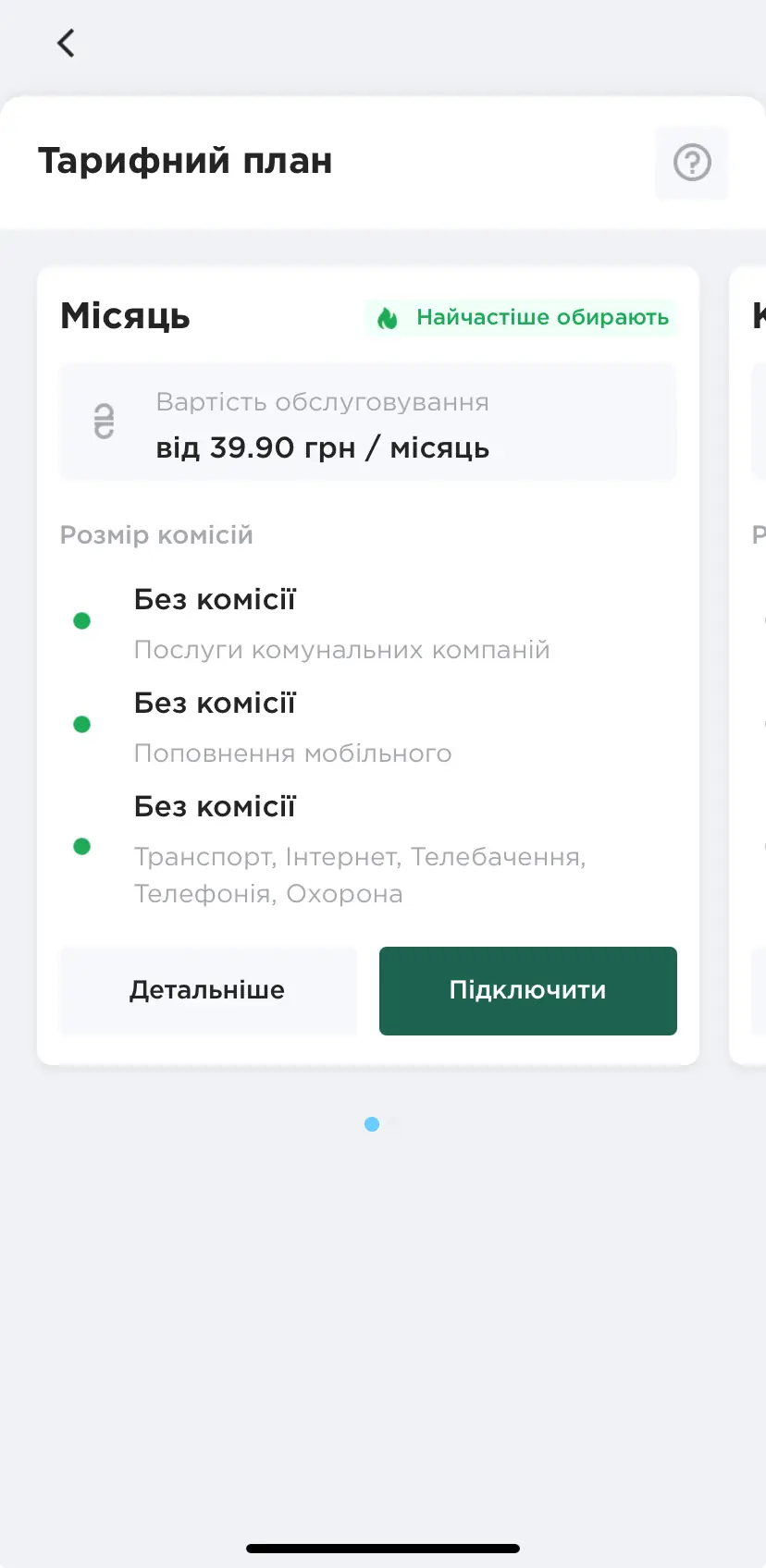766x1568 pixels.
Task: Tap the 'Найчастіше обирають' badge
Action: (521, 317)
